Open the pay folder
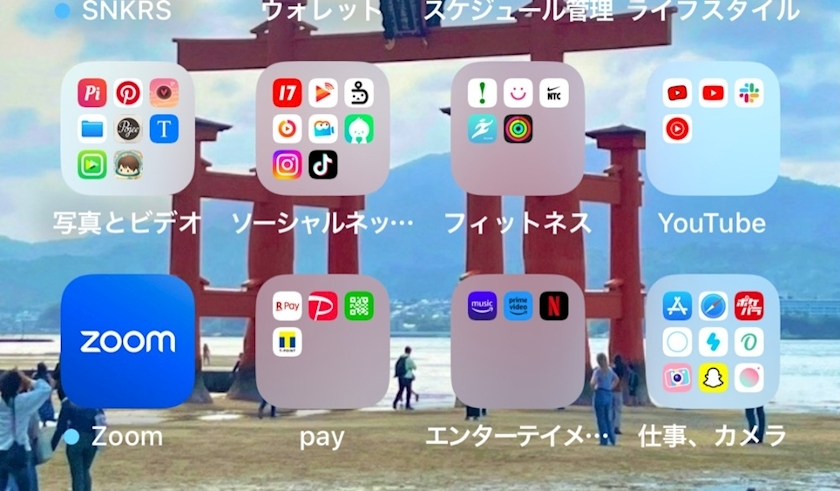 [322, 341]
